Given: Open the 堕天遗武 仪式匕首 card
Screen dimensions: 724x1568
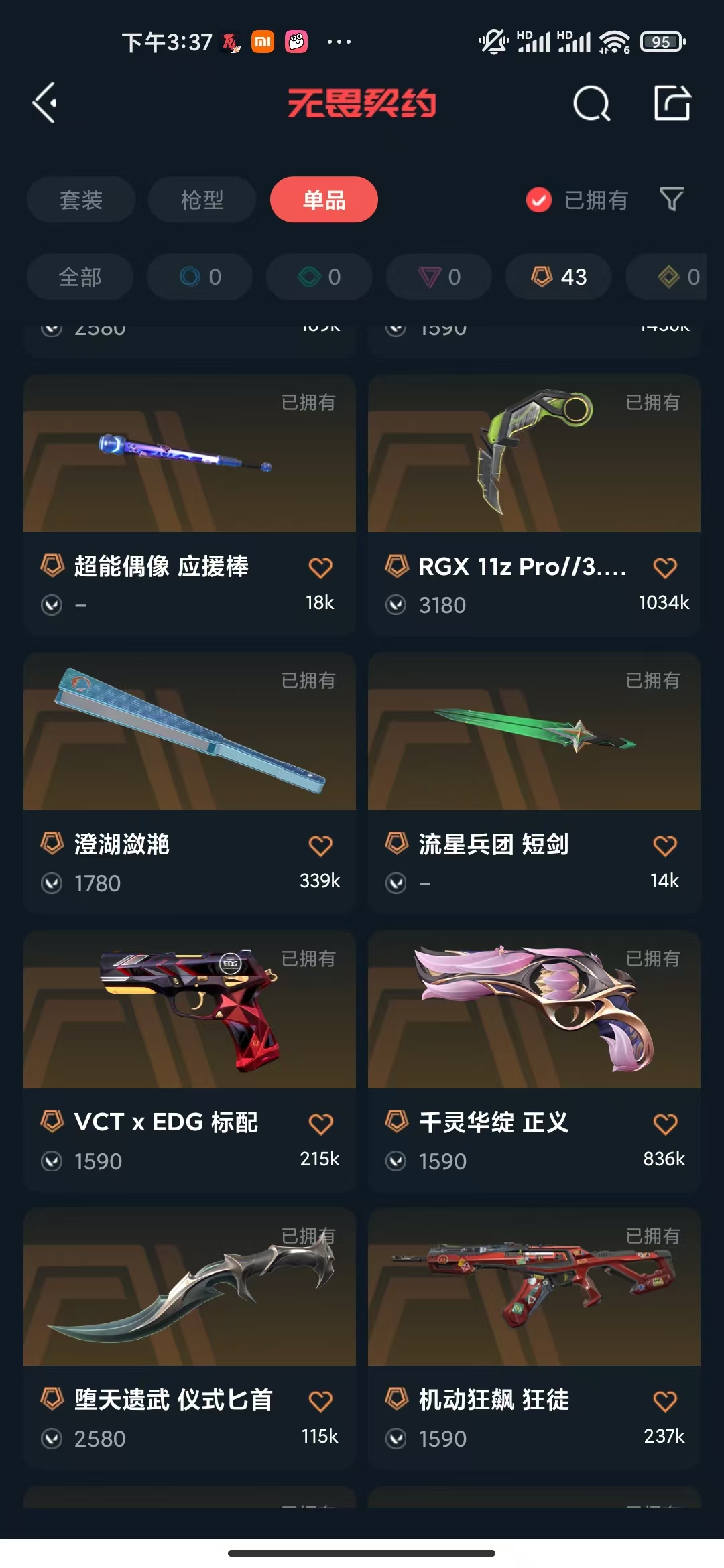Looking at the screenshot, I should point(190,1340).
